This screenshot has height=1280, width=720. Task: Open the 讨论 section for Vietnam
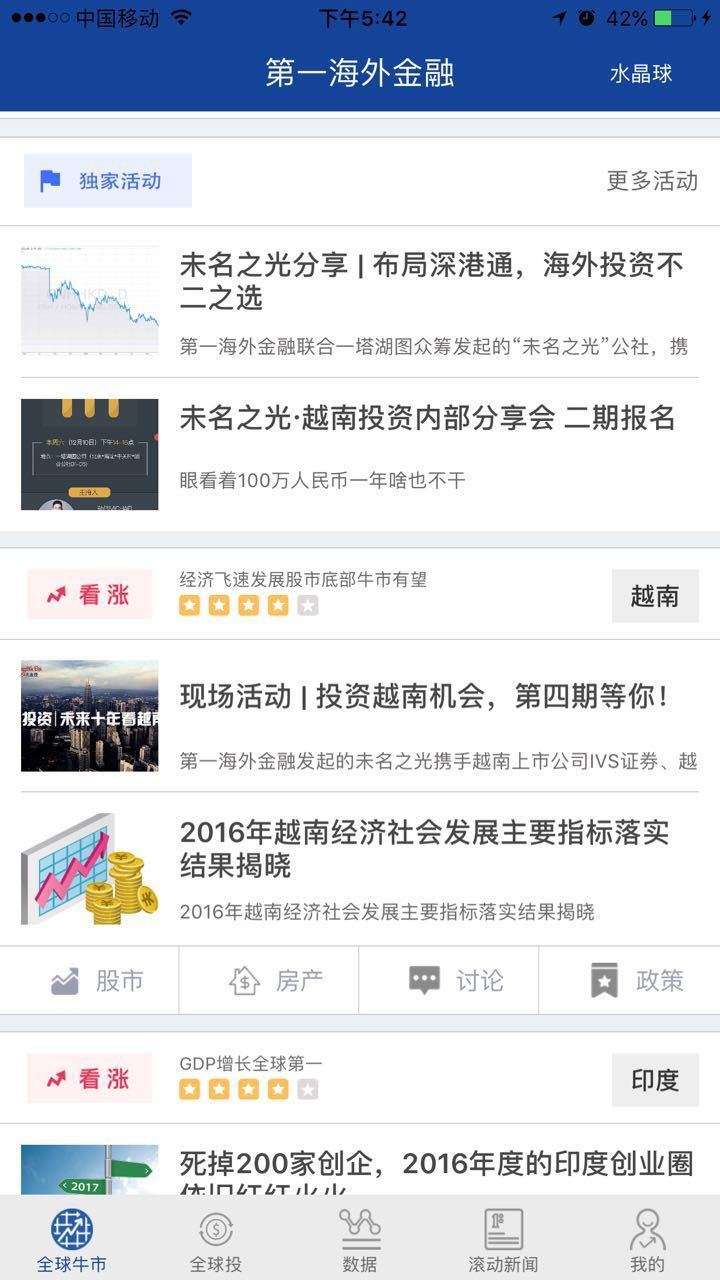click(x=449, y=981)
